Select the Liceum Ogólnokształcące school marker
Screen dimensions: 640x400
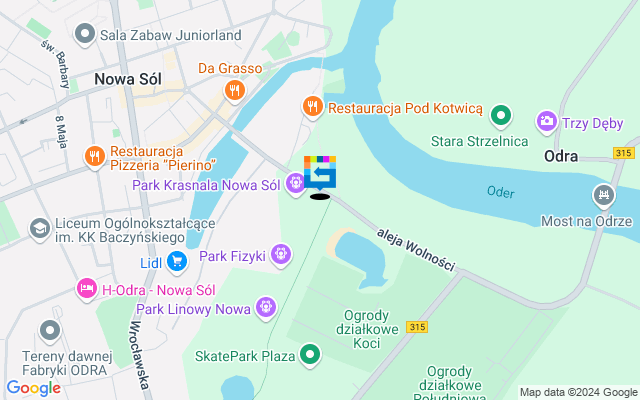(x=40, y=228)
